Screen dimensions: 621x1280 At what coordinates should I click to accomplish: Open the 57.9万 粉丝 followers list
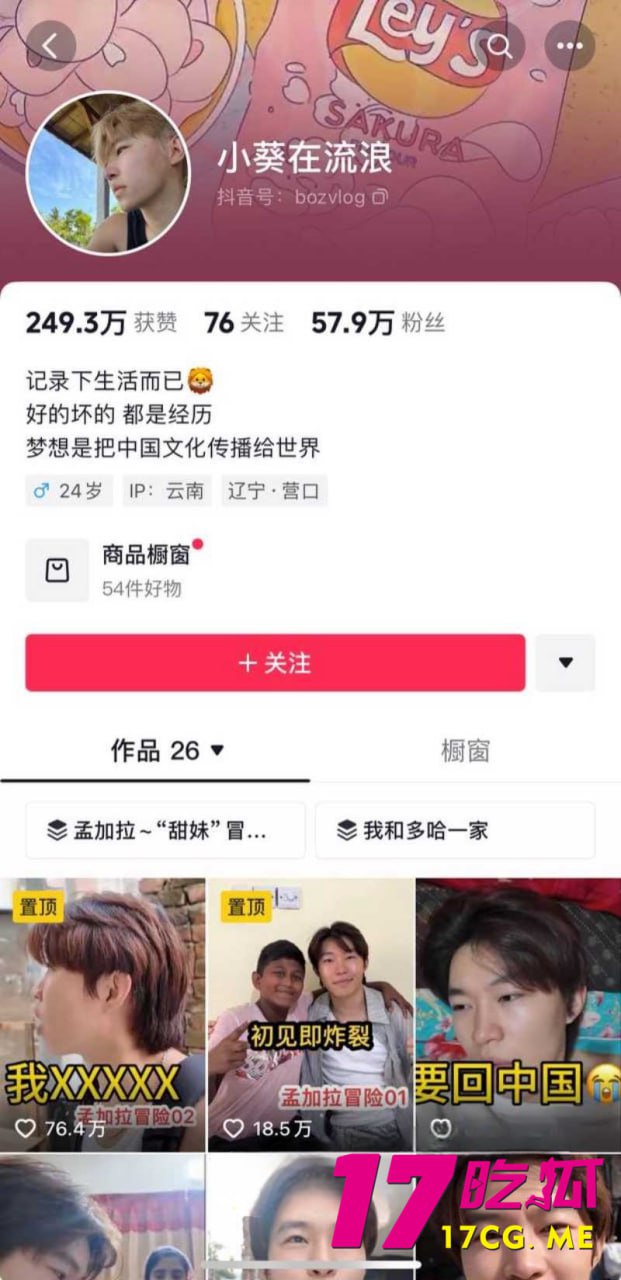coord(377,322)
